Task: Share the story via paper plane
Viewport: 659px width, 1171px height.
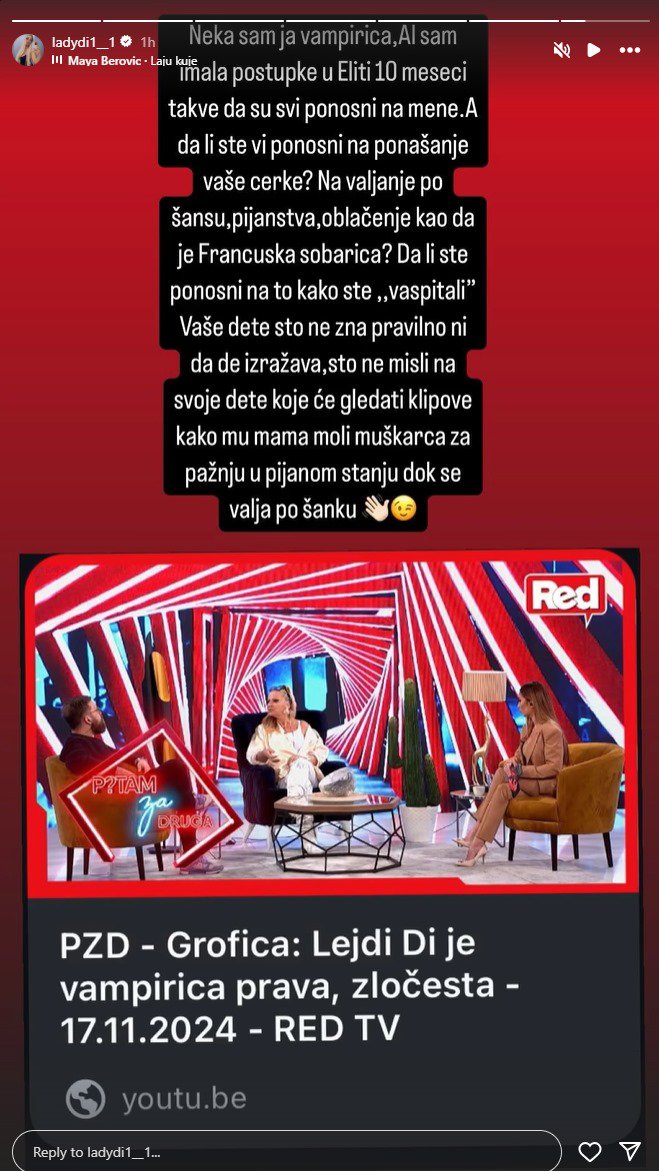Action: pos(629,1151)
